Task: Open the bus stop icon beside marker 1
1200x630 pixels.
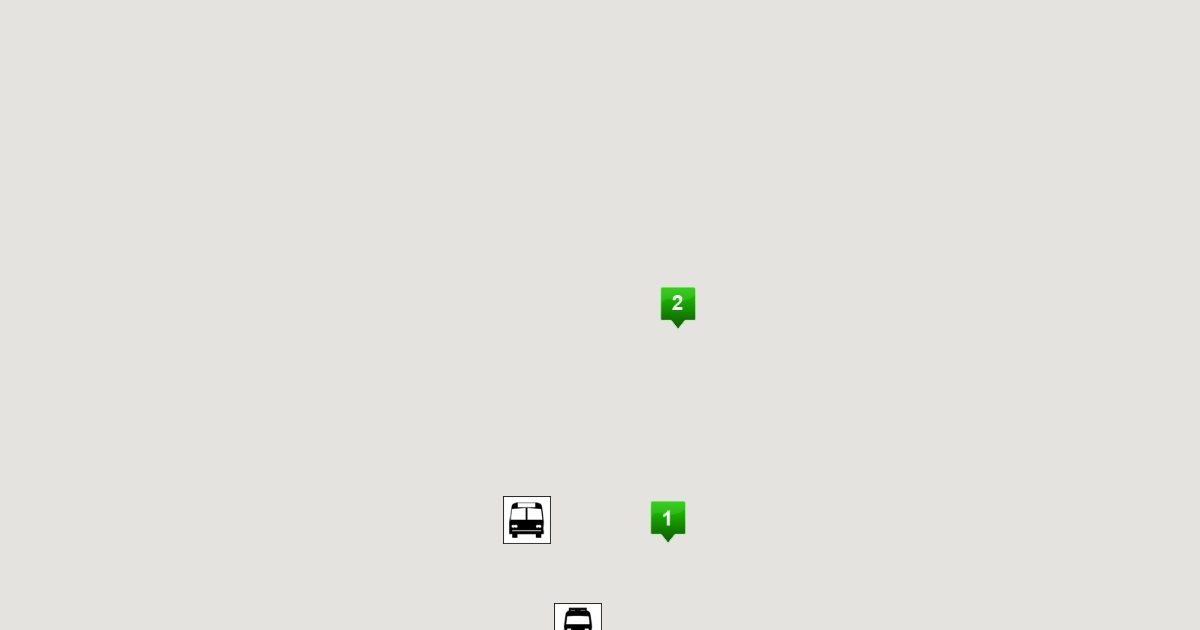Action: pos(527,520)
